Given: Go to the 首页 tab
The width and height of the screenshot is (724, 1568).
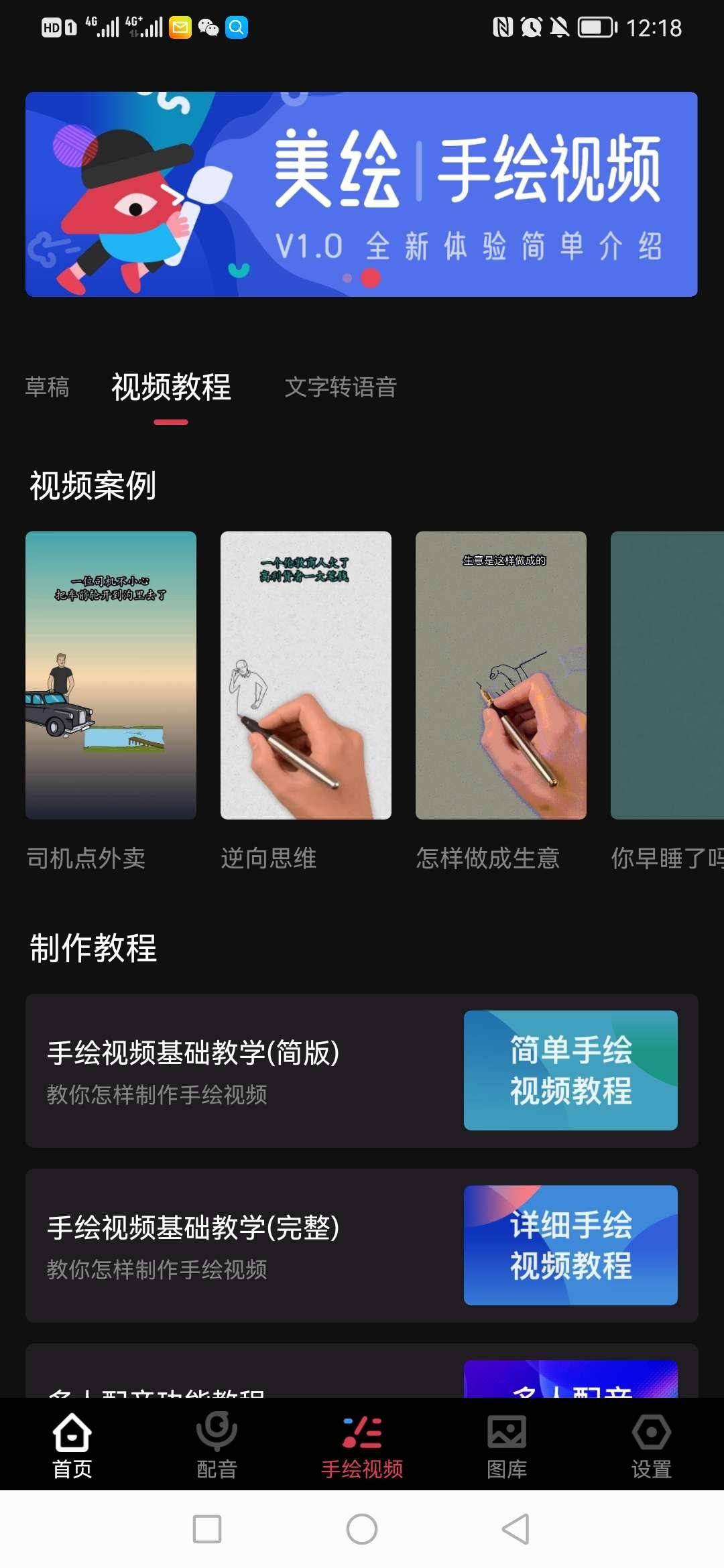Looking at the screenshot, I should [x=72, y=1445].
